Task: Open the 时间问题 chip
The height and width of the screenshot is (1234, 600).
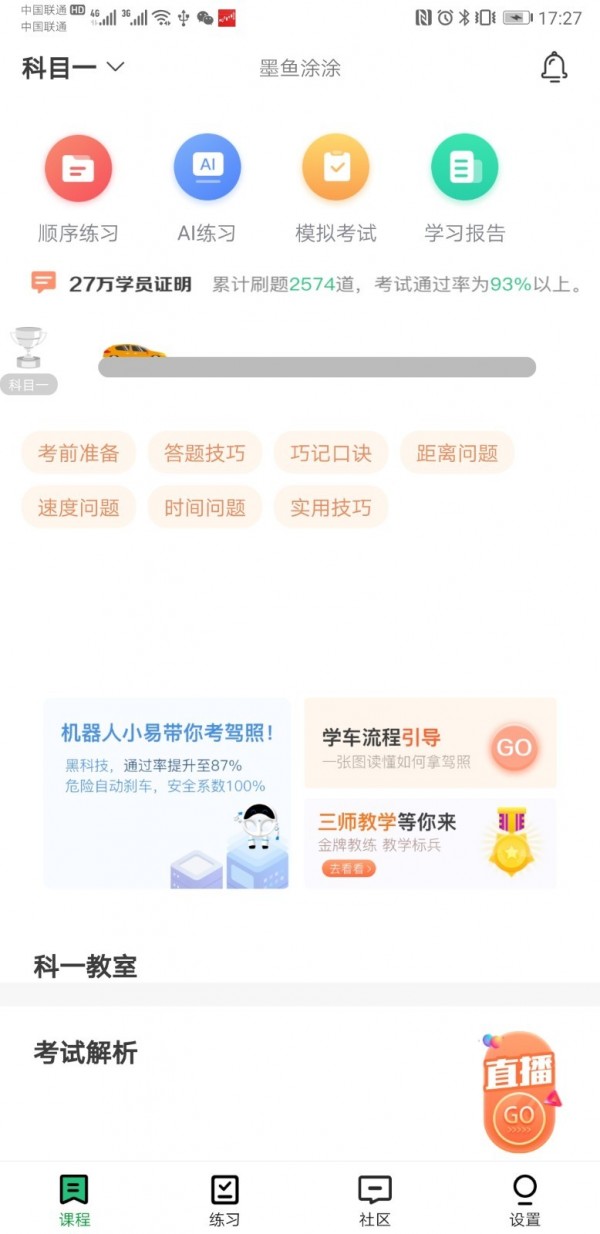Action: pos(204,507)
